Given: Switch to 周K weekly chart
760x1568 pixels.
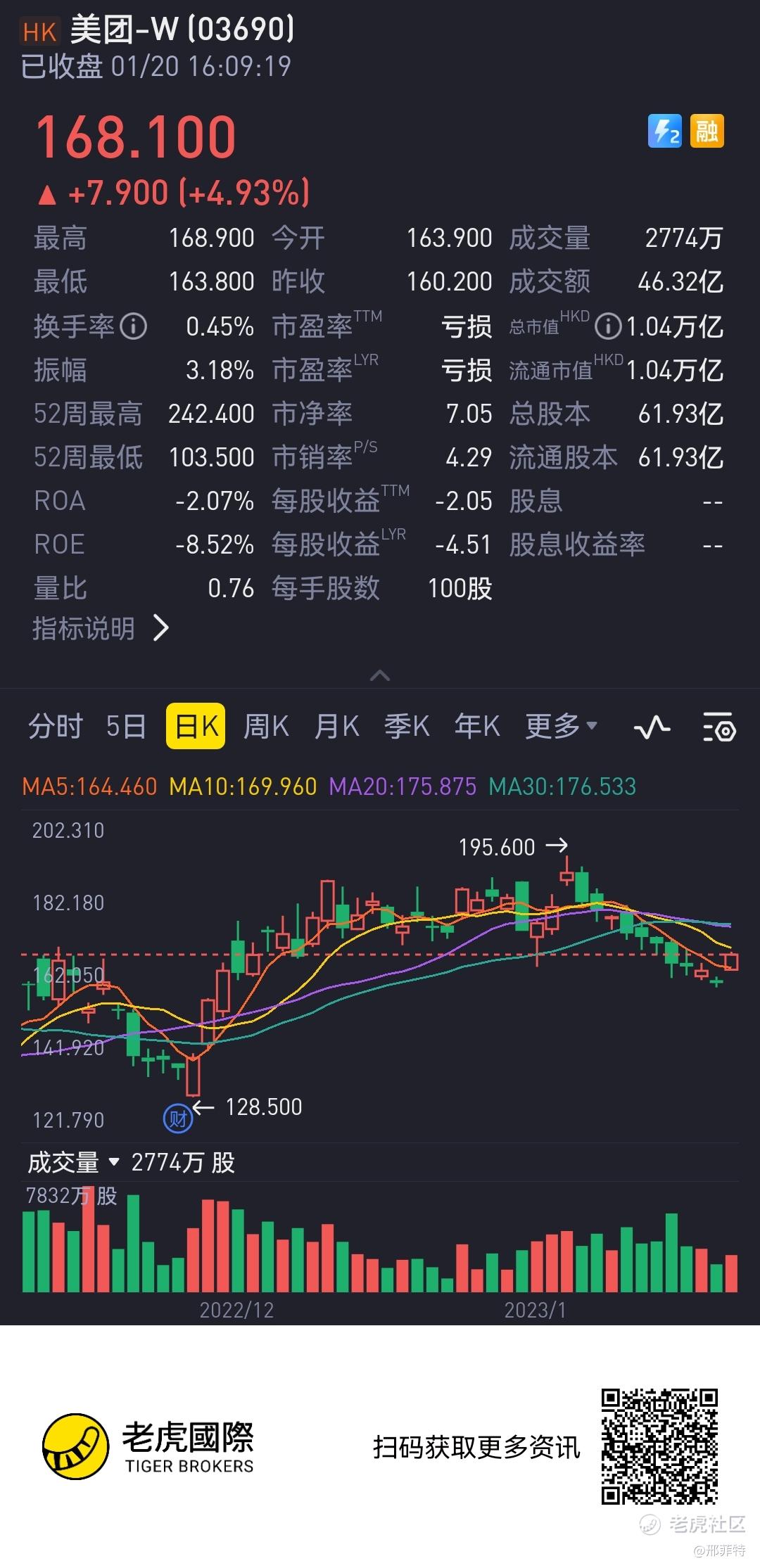Looking at the screenshot, I should pyautogui.click(x=266, y=726).
